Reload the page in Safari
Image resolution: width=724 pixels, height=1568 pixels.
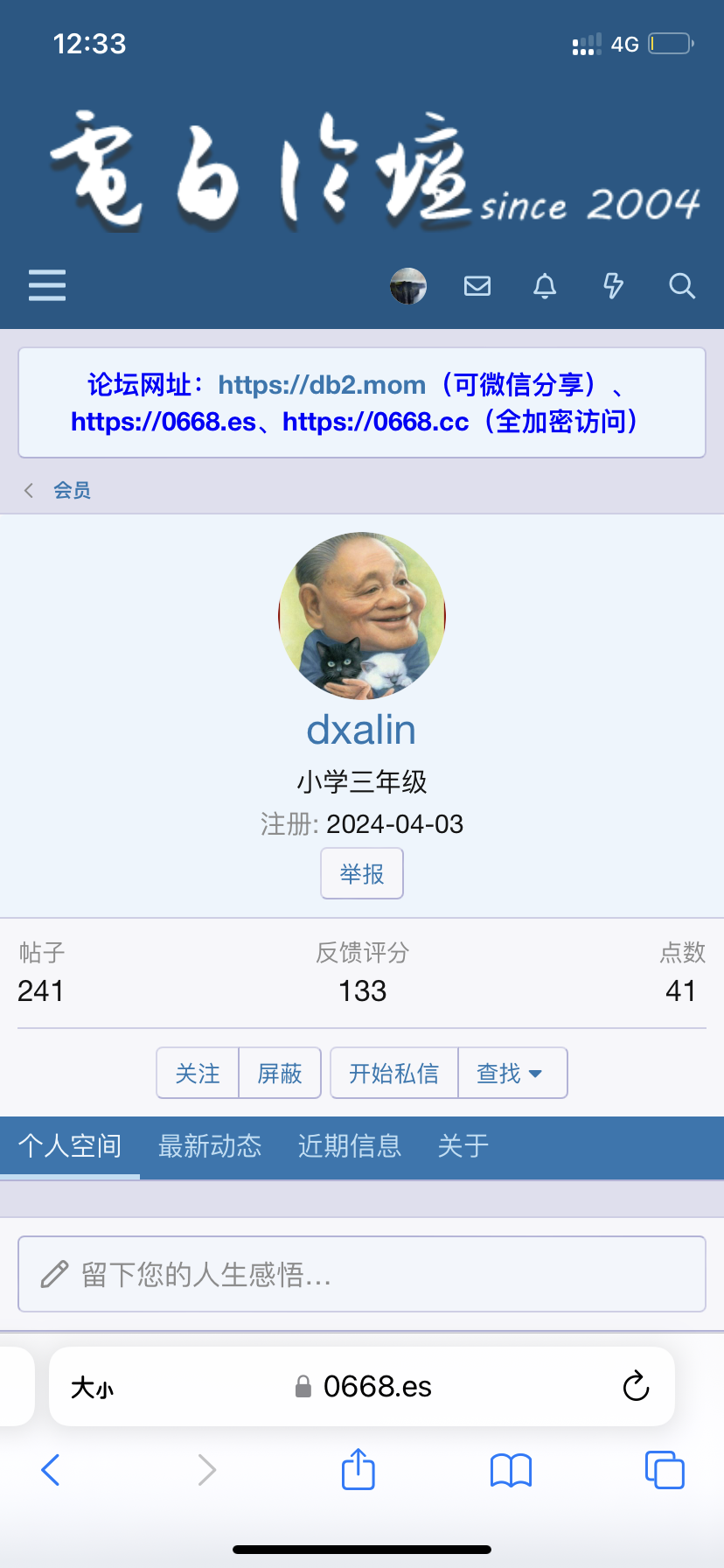point(636,1386)
